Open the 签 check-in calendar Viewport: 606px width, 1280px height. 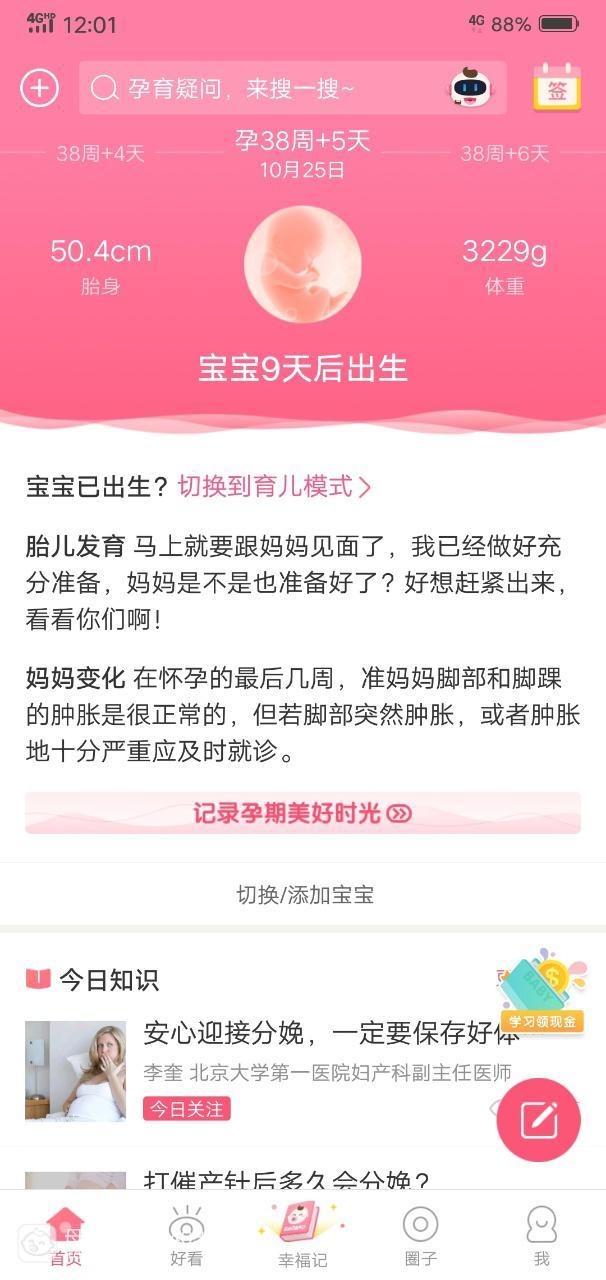click(x=557, y=88)
